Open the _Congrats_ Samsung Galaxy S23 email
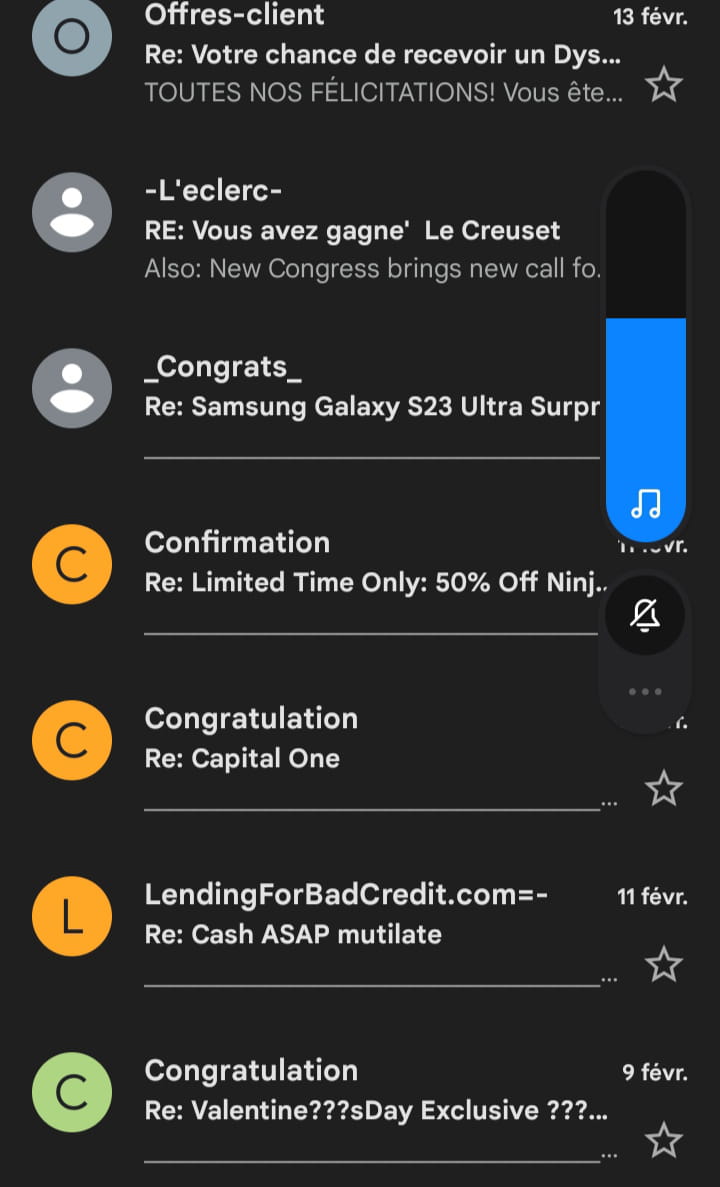The image size is (720, 1187). (303, 405)
